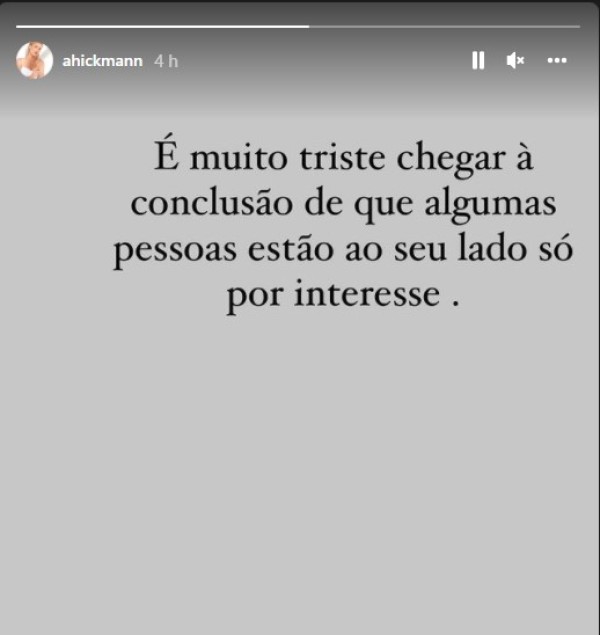The image size is (600, 635).
Task: Unmute the story audio
Action: pyautogui.click(x=515, y=61)
